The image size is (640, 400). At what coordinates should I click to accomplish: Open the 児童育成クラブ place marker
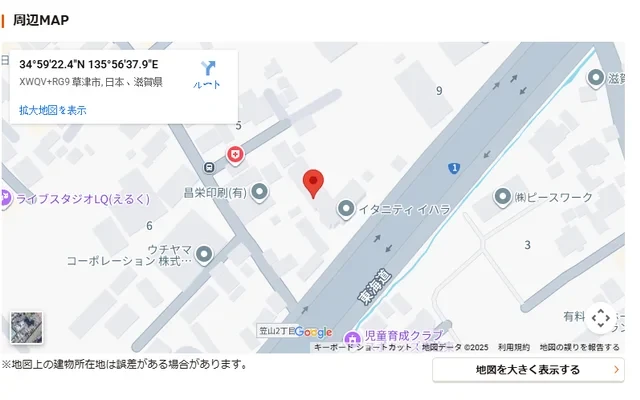pos(352,339)
